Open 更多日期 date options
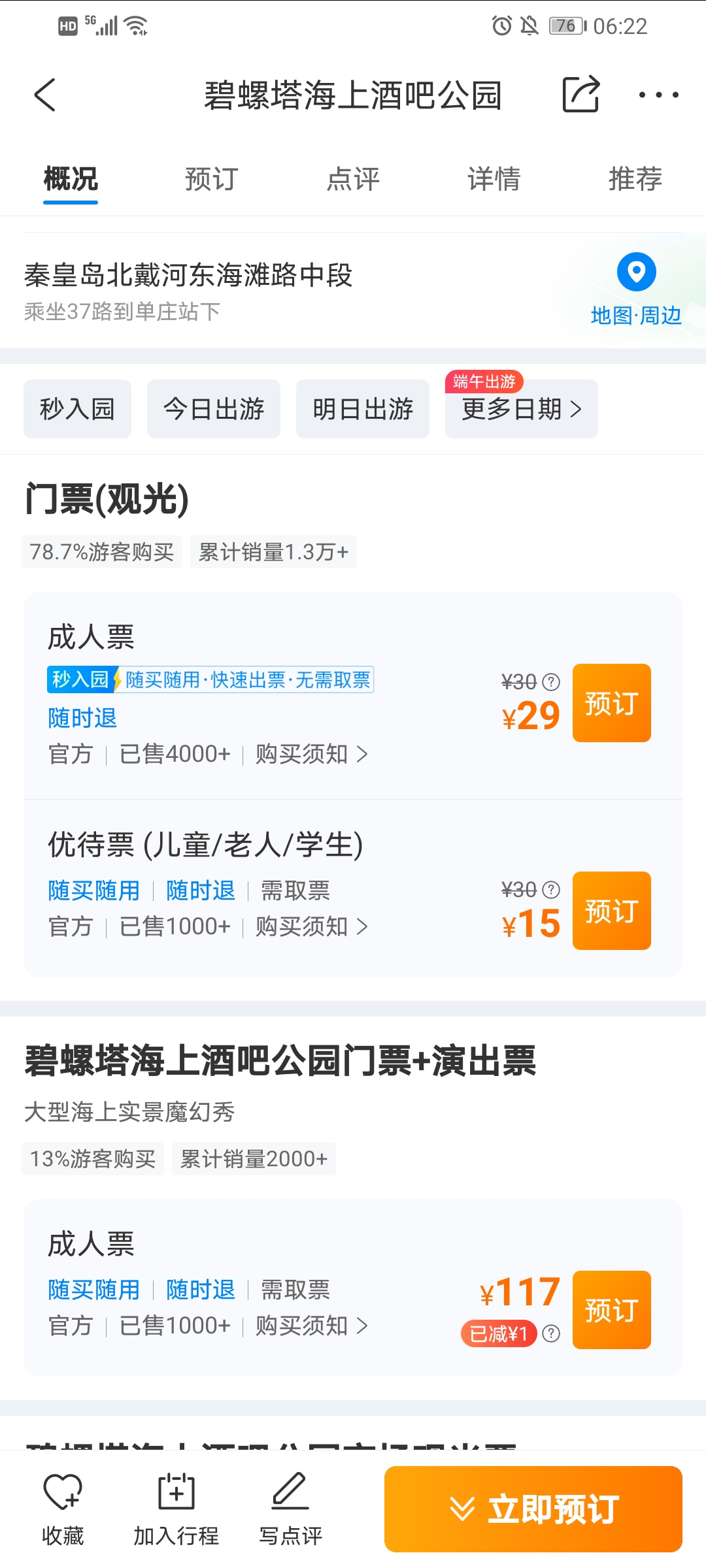This screenshot has width=706, height=1568. click(x=522, y=409)
